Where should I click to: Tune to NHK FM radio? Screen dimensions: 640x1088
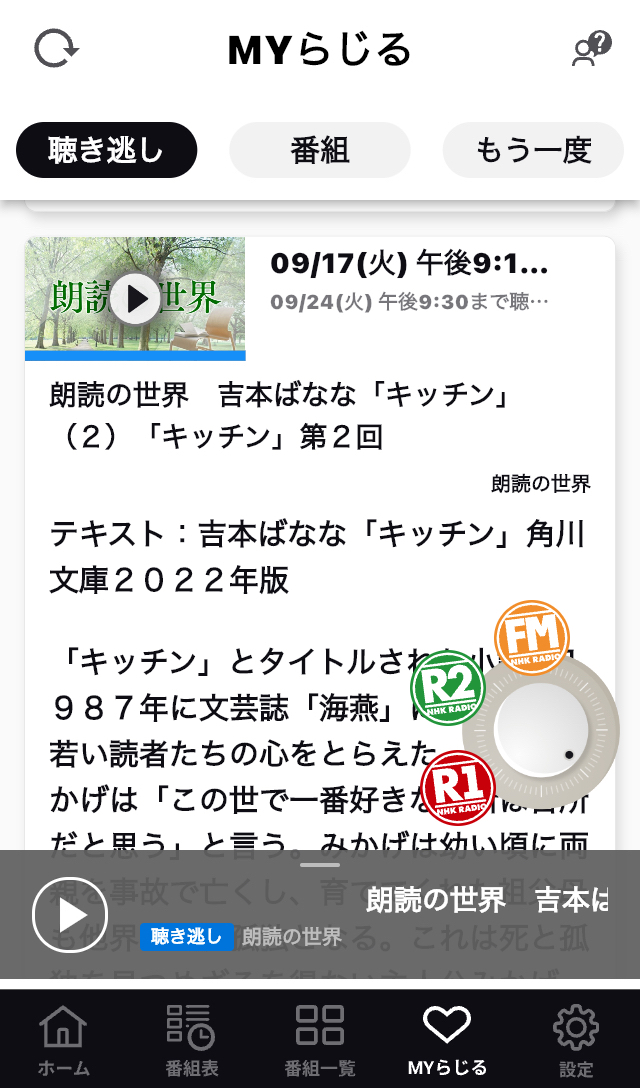(532, 638)
